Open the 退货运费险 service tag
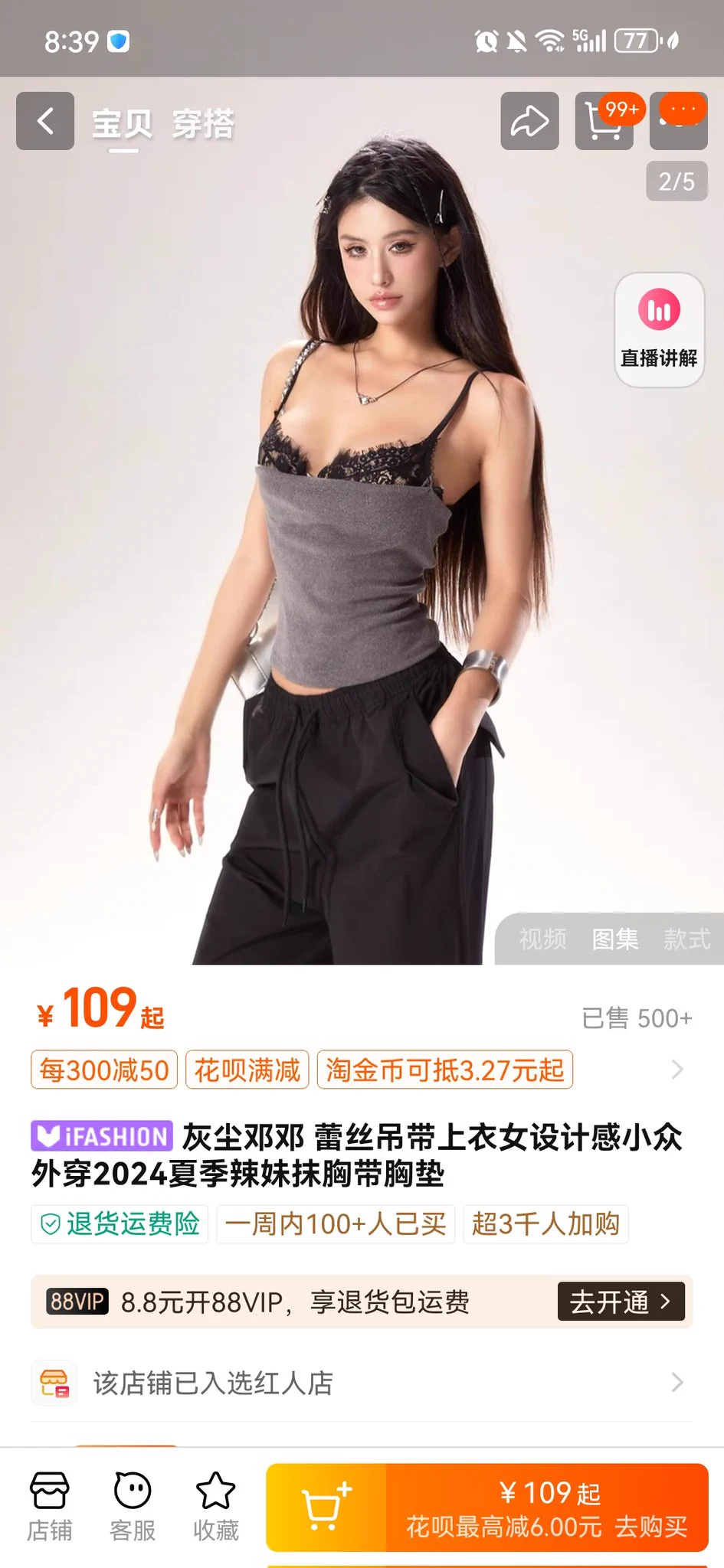This screenshot has height=1568, width=724. point(120,1223)
